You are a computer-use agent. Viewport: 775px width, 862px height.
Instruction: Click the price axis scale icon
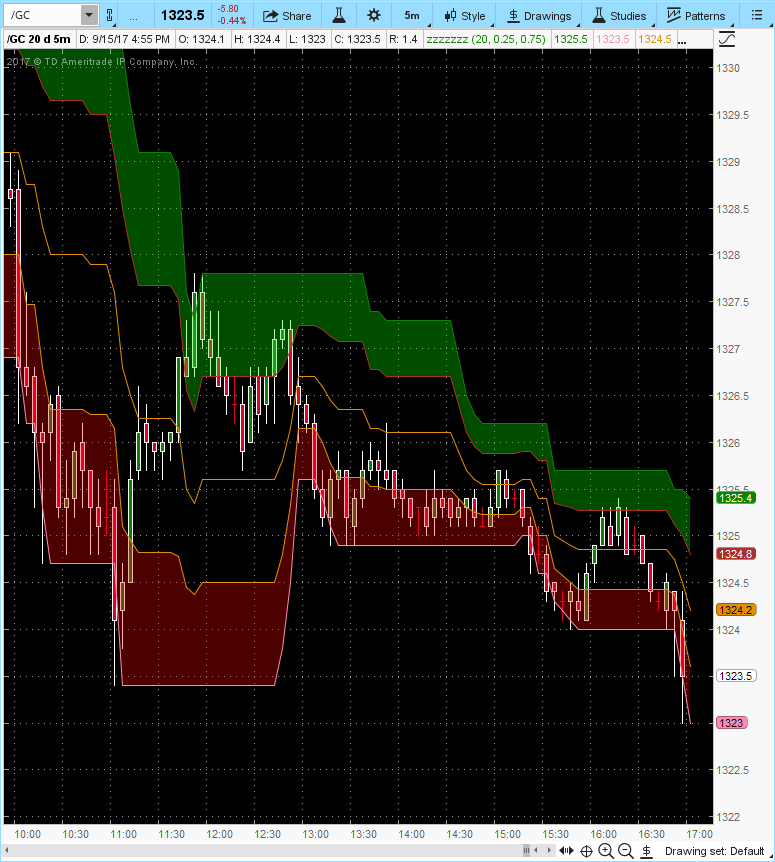click(727, 39)
